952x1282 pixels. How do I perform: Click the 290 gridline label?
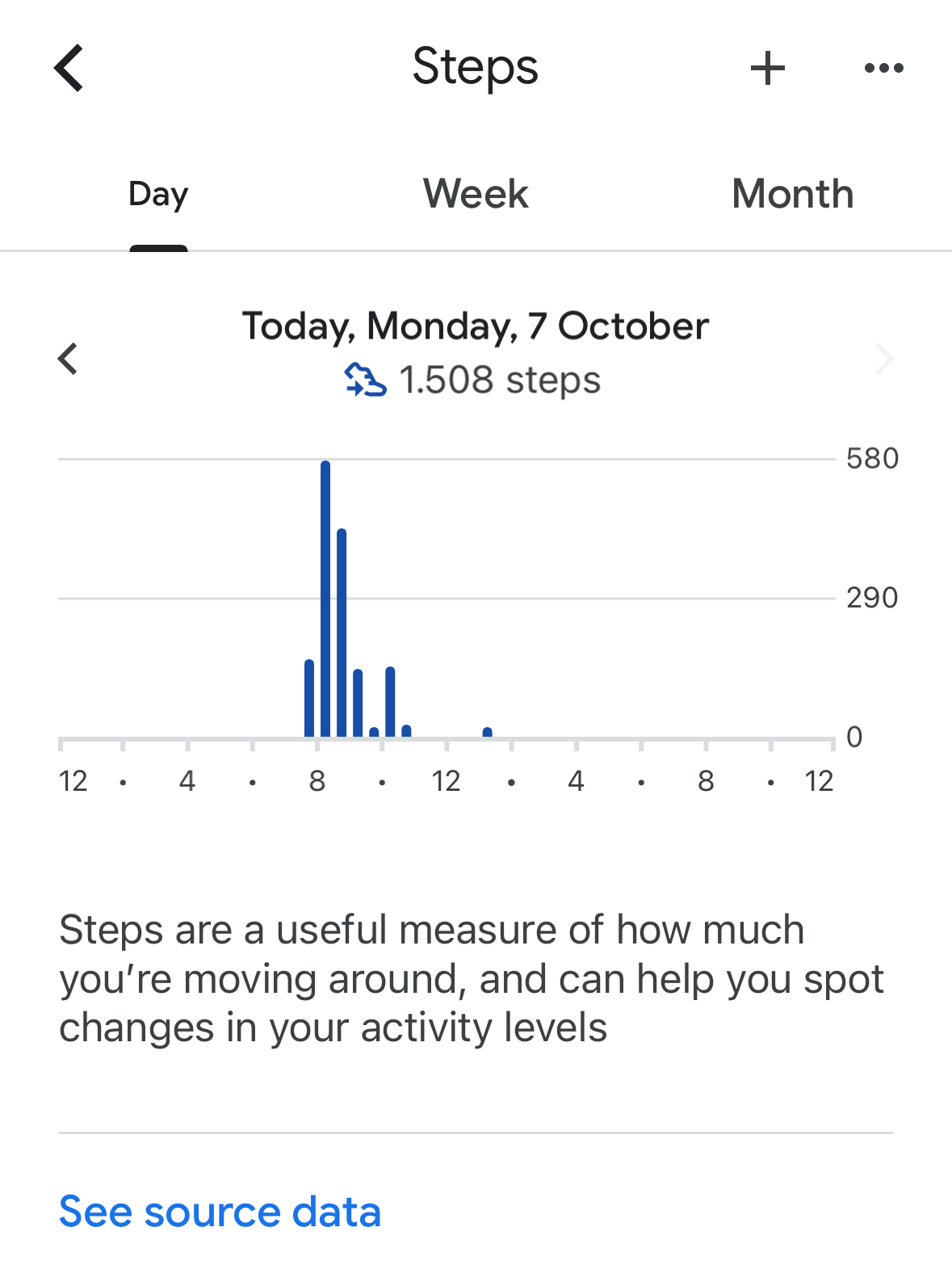click(x=870, y=598)
